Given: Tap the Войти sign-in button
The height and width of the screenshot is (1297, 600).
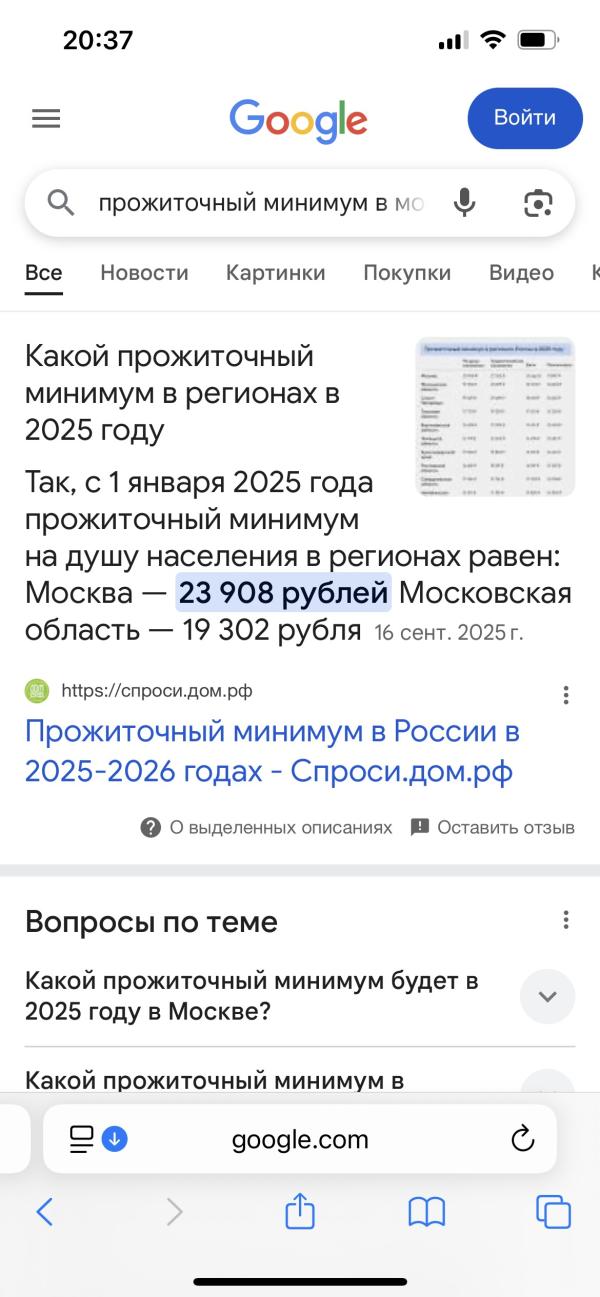Looking at the screenshot, I should [524, 118].
